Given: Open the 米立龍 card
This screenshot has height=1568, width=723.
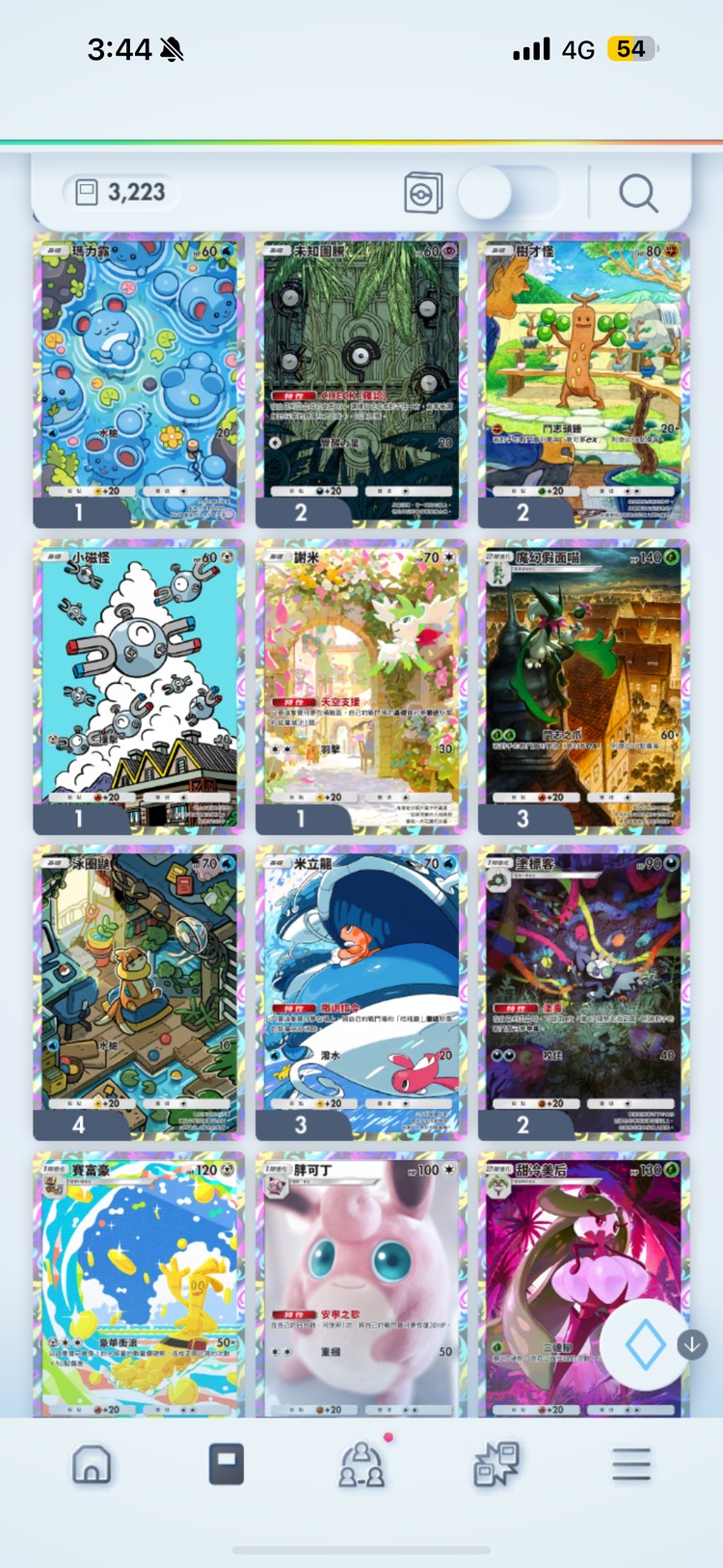Looking at the screenshot, I should [361, 989].
